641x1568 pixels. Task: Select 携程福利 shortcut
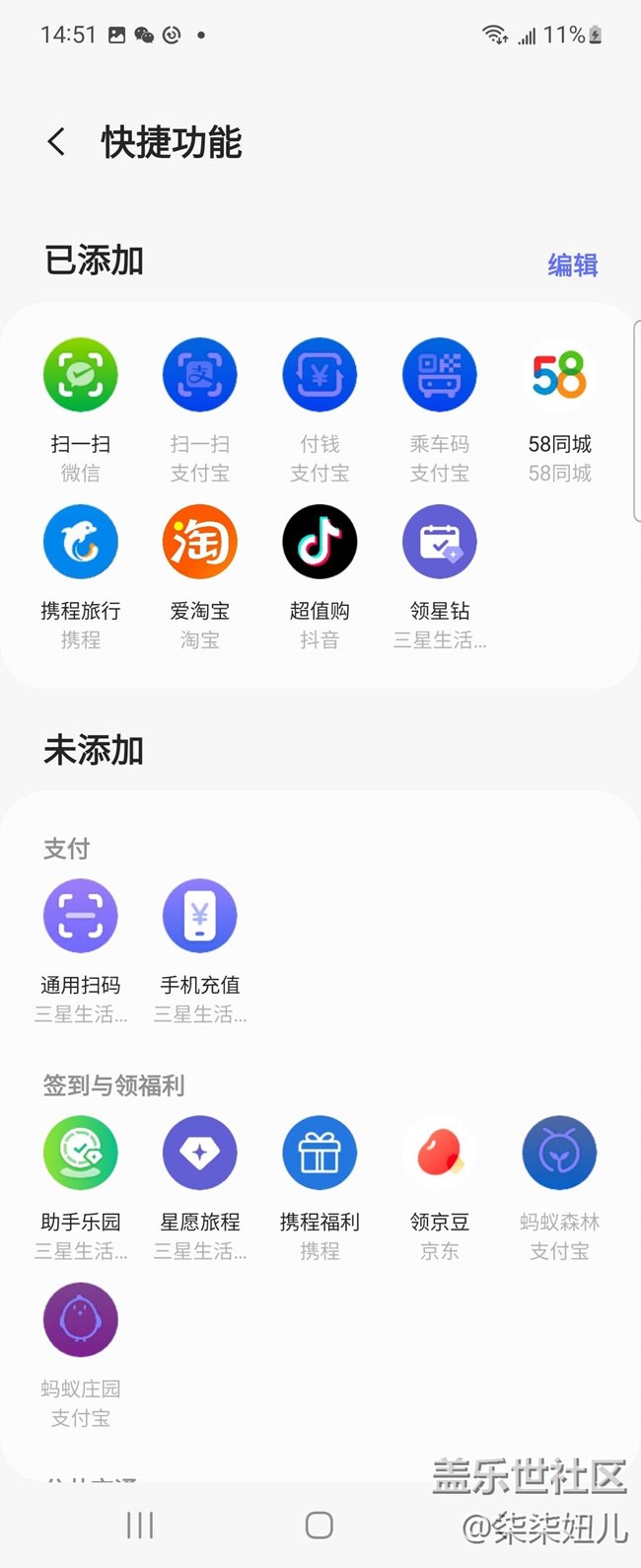coord(320,1154)
